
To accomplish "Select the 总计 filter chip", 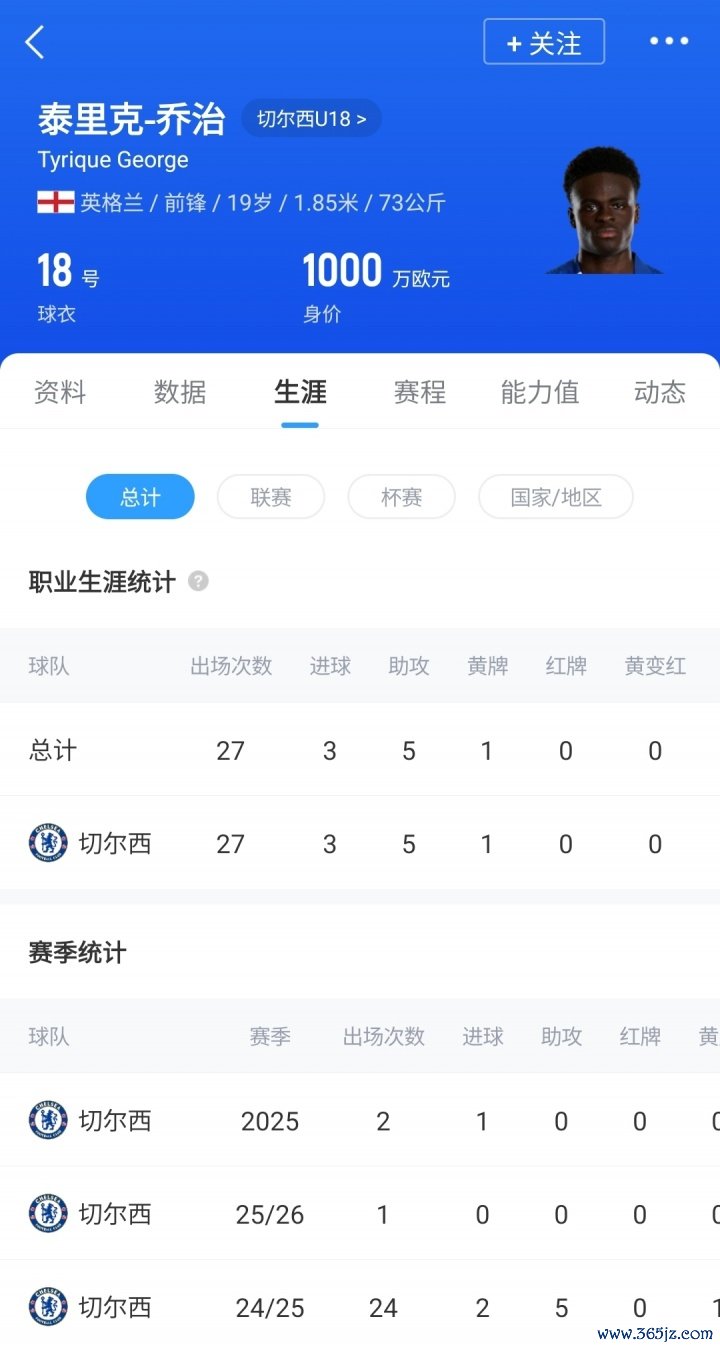I will point(140,497).
